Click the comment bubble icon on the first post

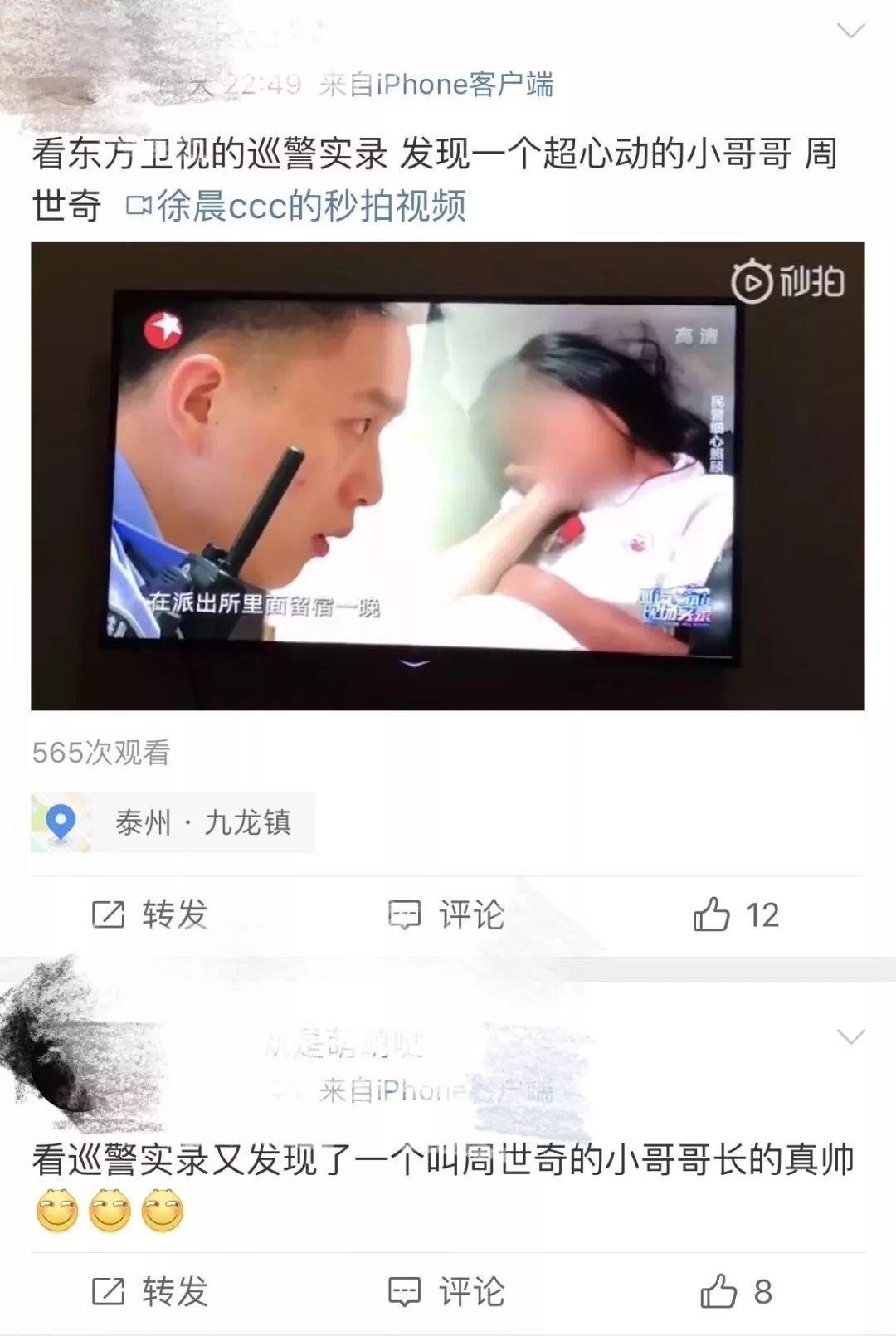[406, 914]
